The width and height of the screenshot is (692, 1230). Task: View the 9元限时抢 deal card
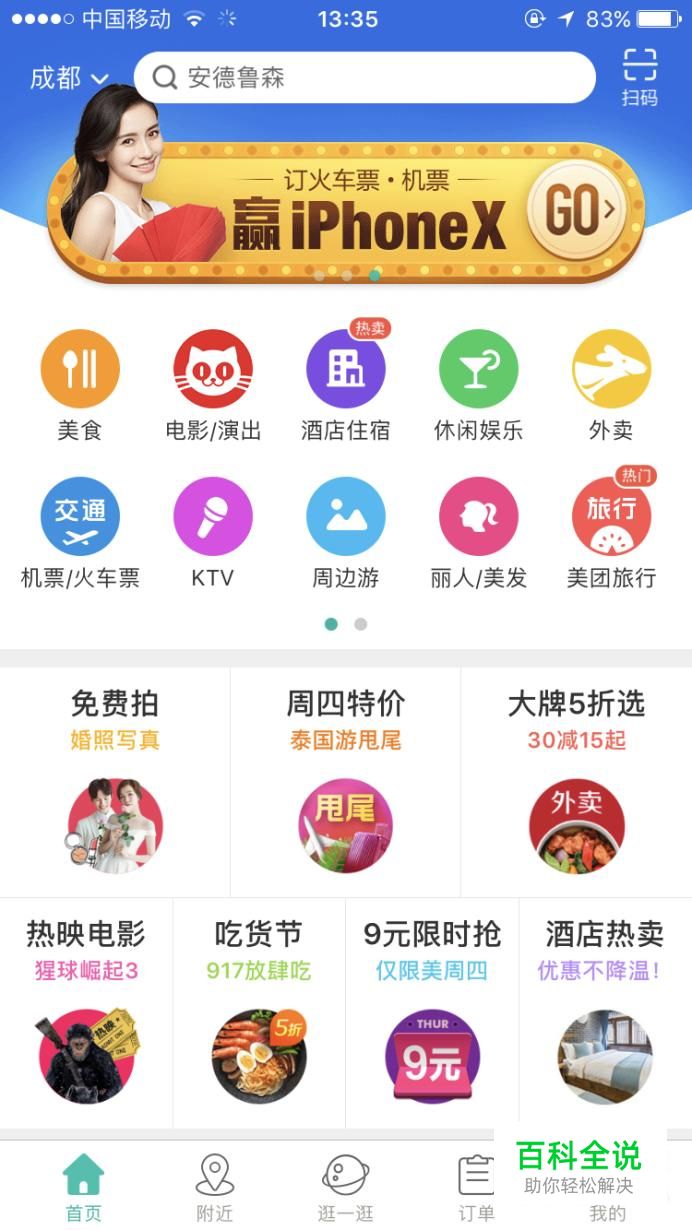pyautogui.click(x=432, y=1012)
